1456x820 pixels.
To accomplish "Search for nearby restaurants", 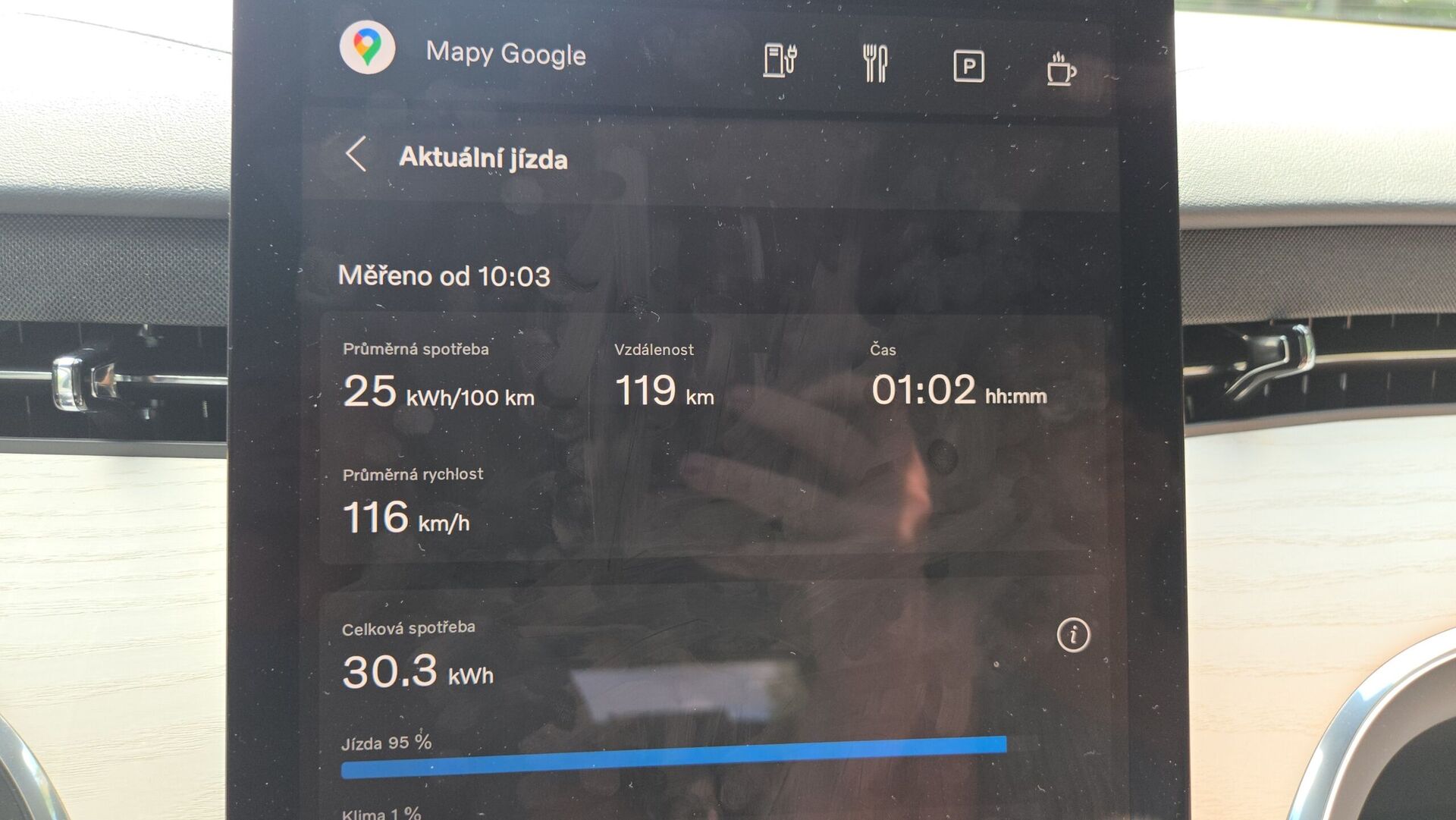I will (875, 63).
